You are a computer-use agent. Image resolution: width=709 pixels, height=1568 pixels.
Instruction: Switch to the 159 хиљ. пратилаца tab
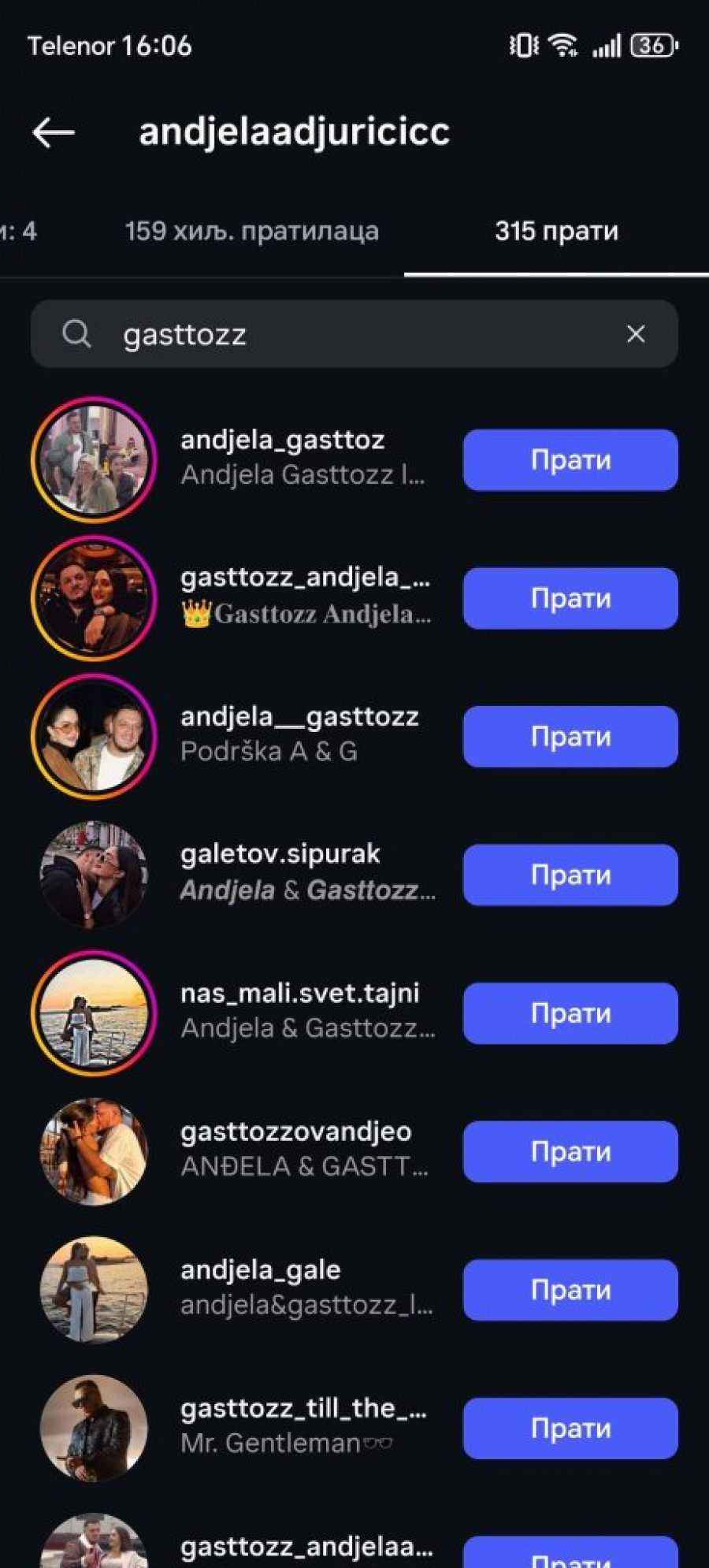[252, 231]
